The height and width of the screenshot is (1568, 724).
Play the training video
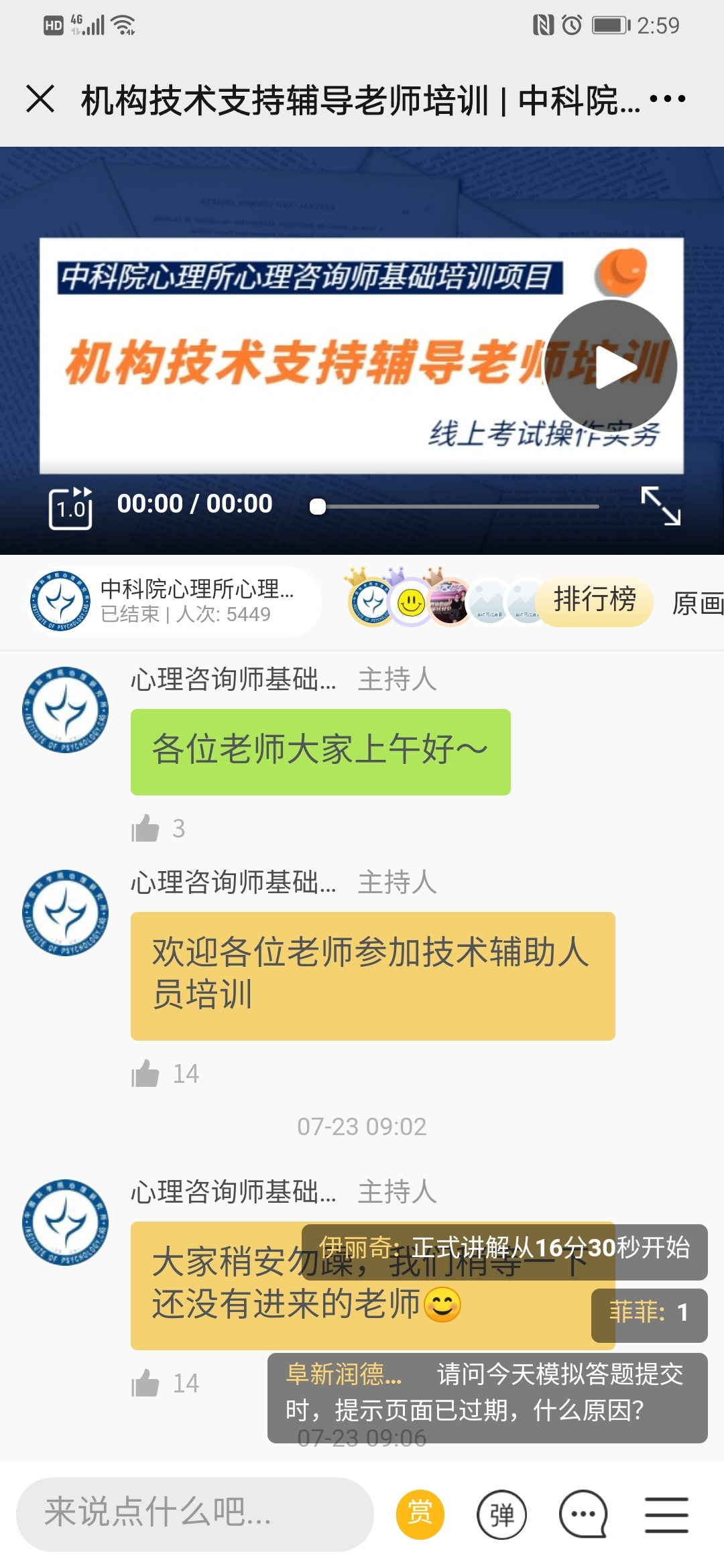pyautogui.click(x=611, y=366)
